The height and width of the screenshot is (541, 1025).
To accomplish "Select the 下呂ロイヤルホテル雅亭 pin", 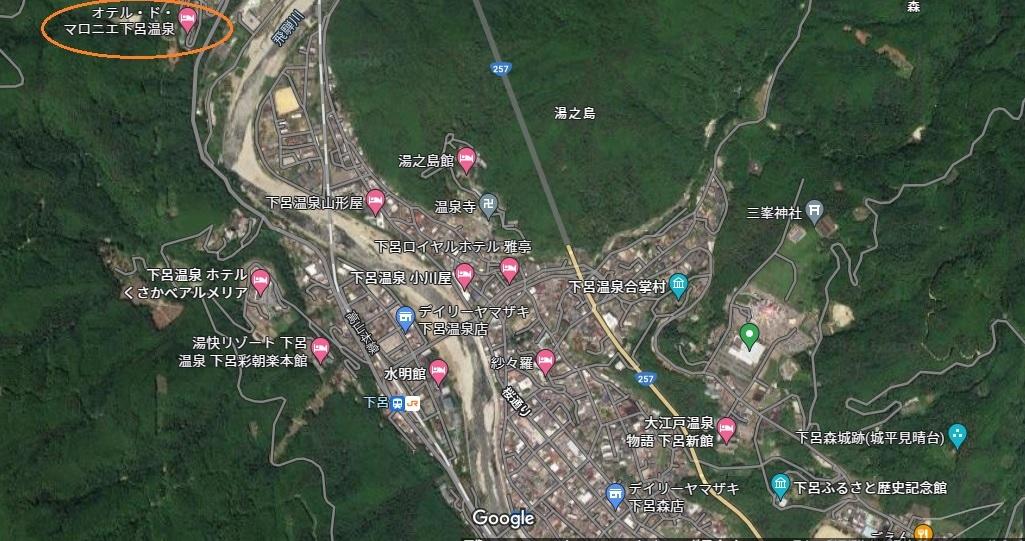I will pyautogui.click(x=509, y=268).
